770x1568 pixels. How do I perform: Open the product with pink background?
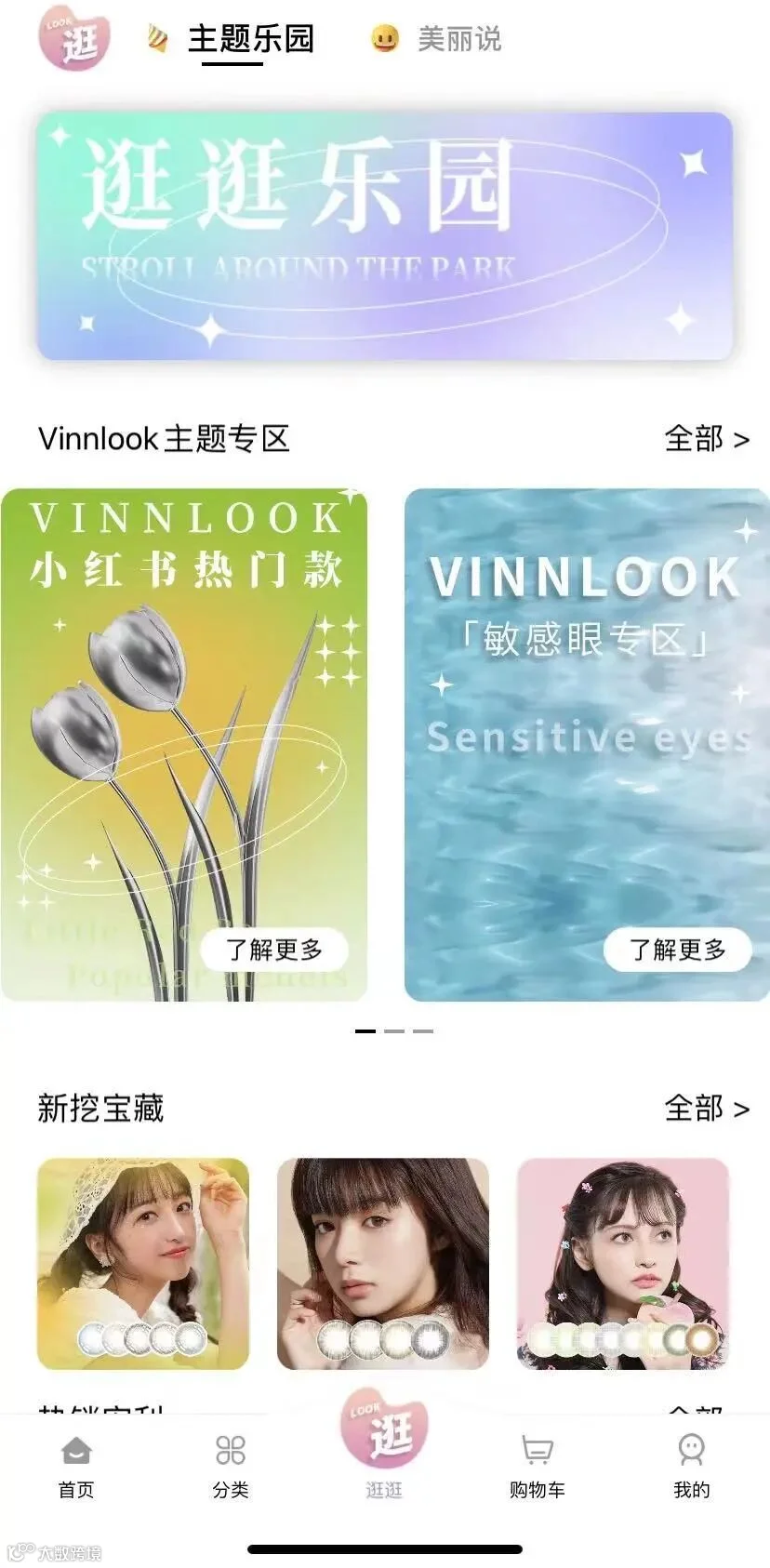point(623,1264)
